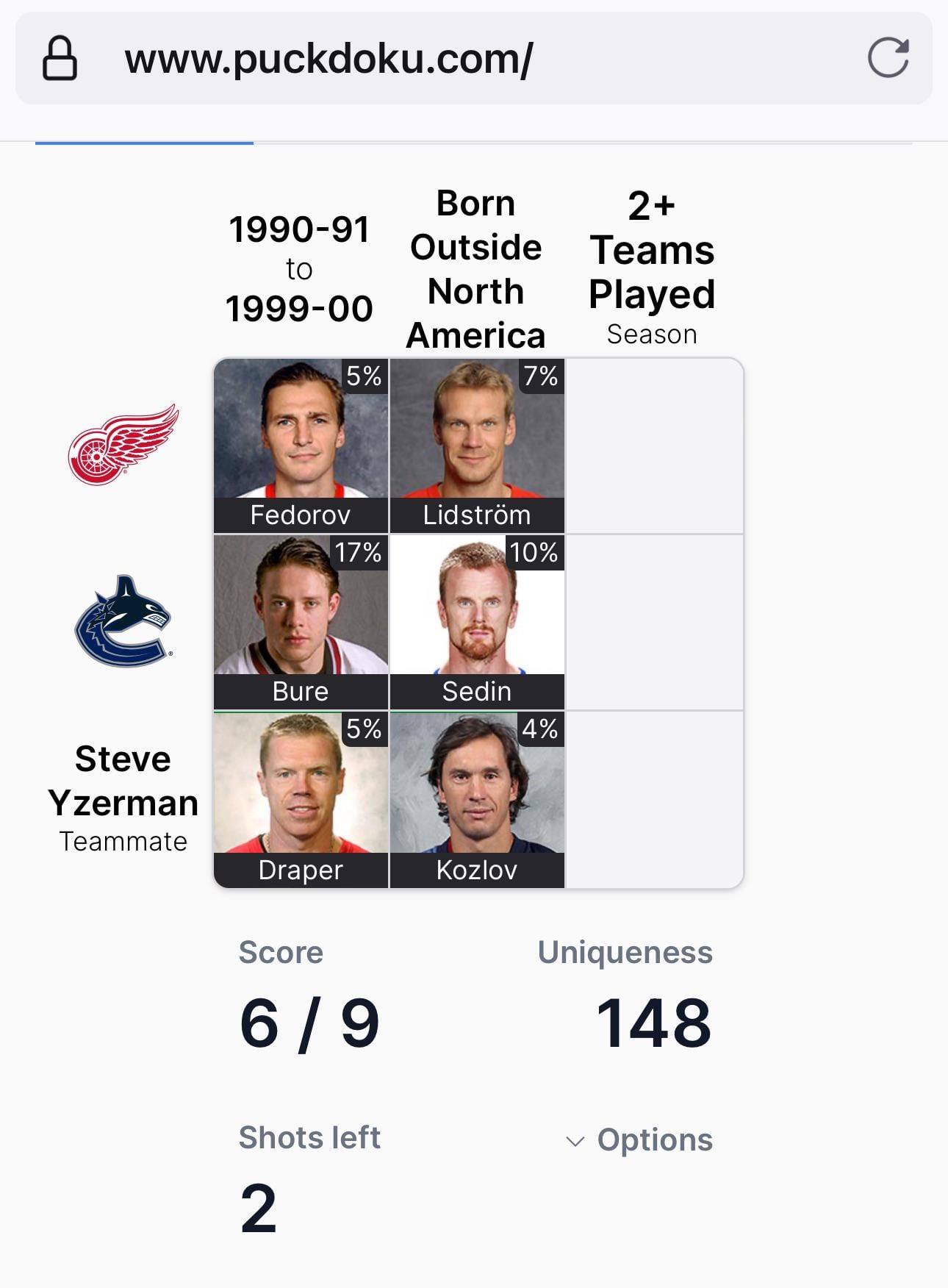This screenshot has height=1288, width=948.
Task: Select the empty Red Wings 2+ Teams cell
Action: click(654, 446)
